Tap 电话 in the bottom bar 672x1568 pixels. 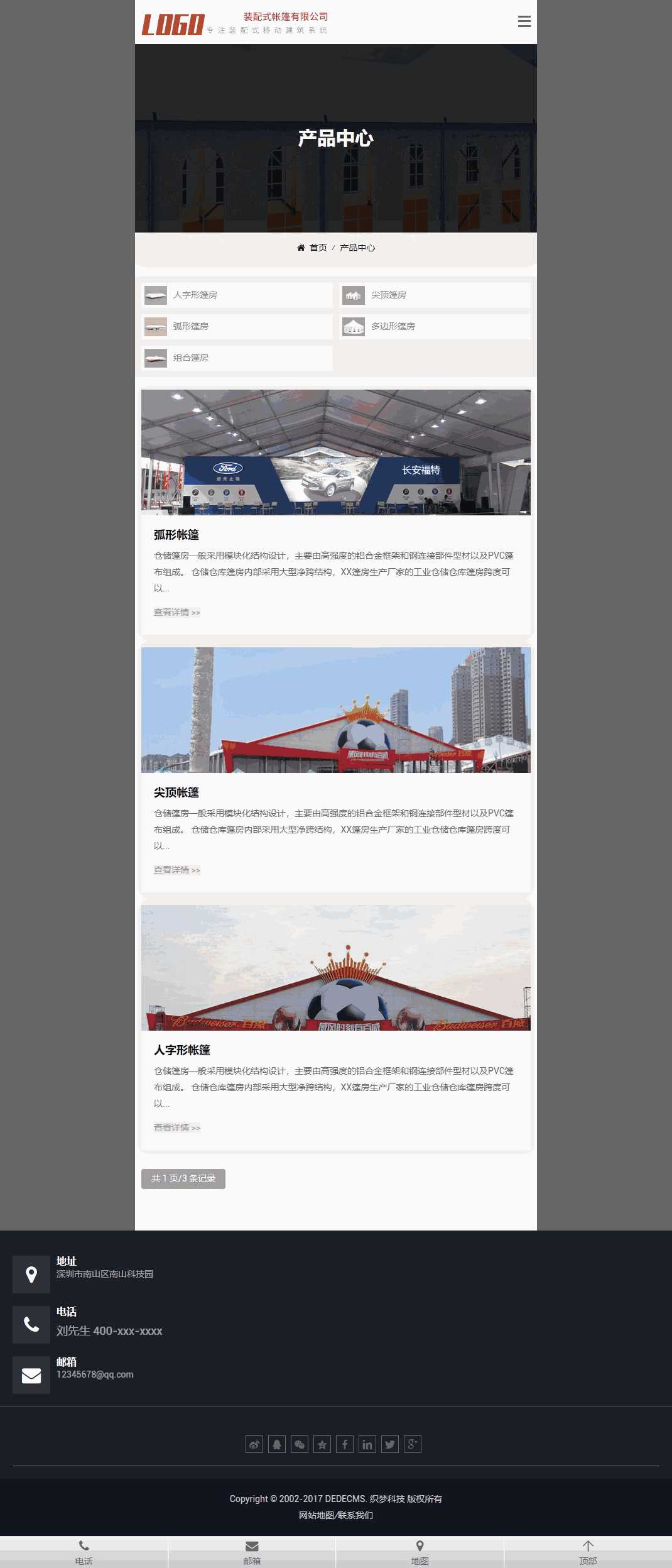coord(84,1552)
